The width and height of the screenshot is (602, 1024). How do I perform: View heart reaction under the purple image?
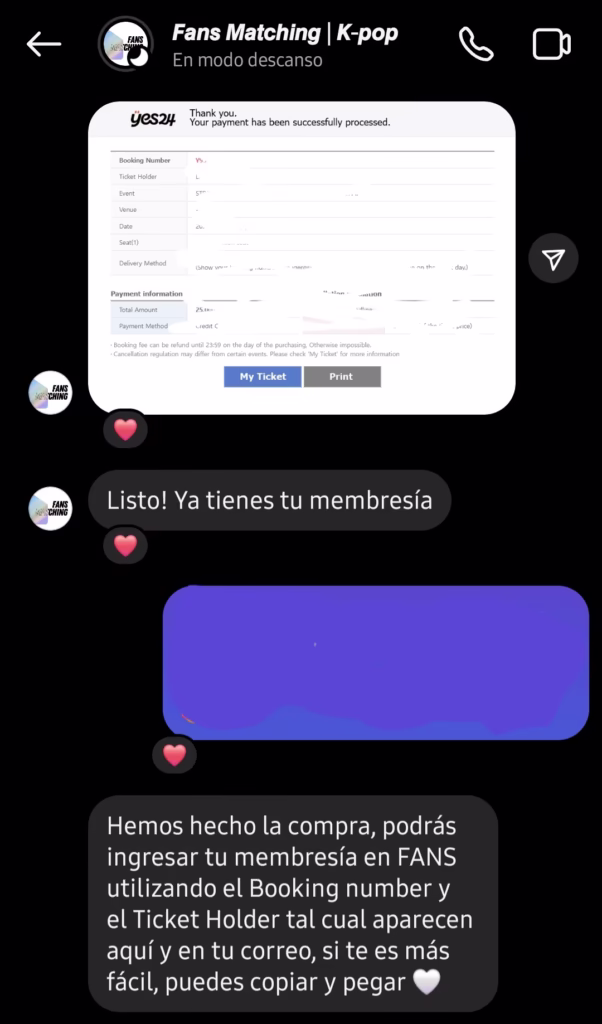[174, 755]
